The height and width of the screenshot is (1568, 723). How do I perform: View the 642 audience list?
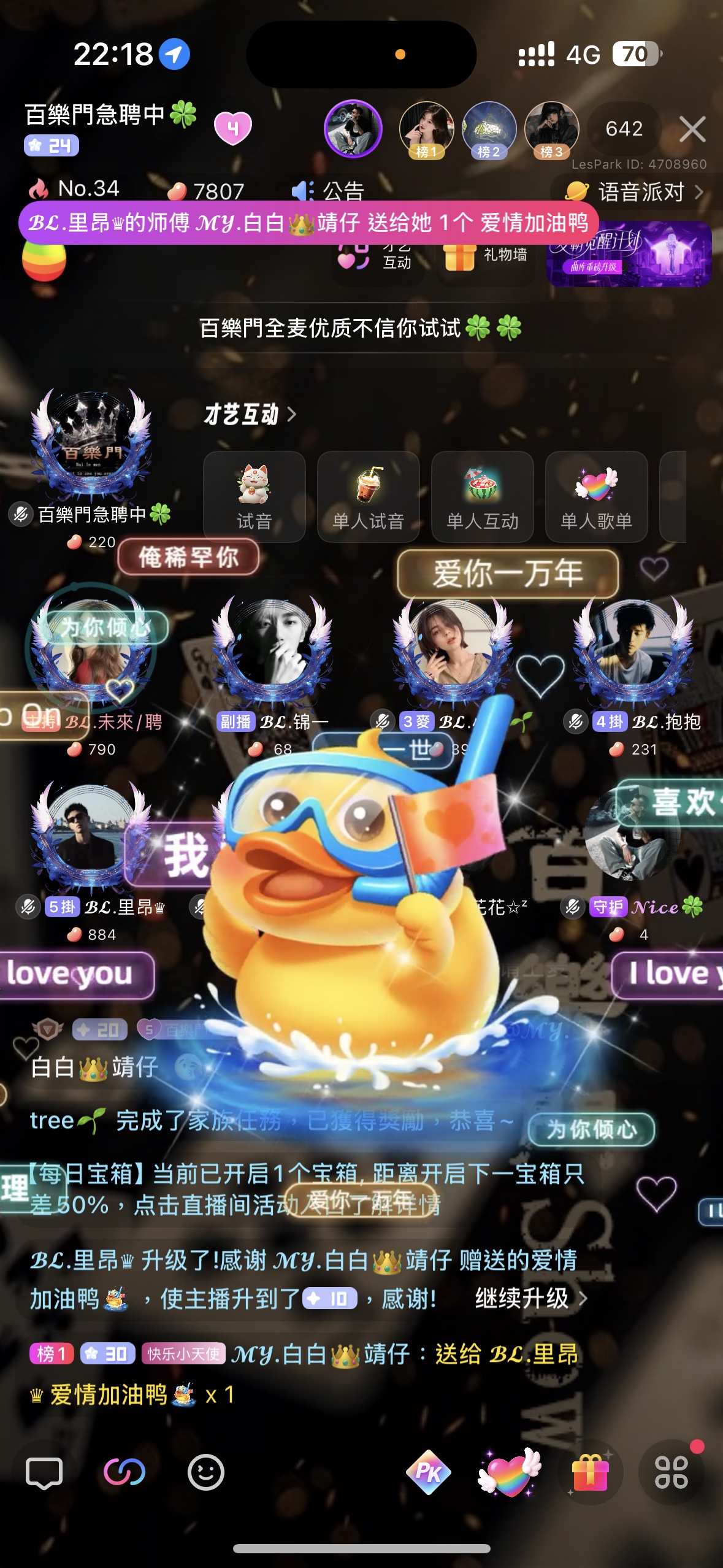[624, 129]
